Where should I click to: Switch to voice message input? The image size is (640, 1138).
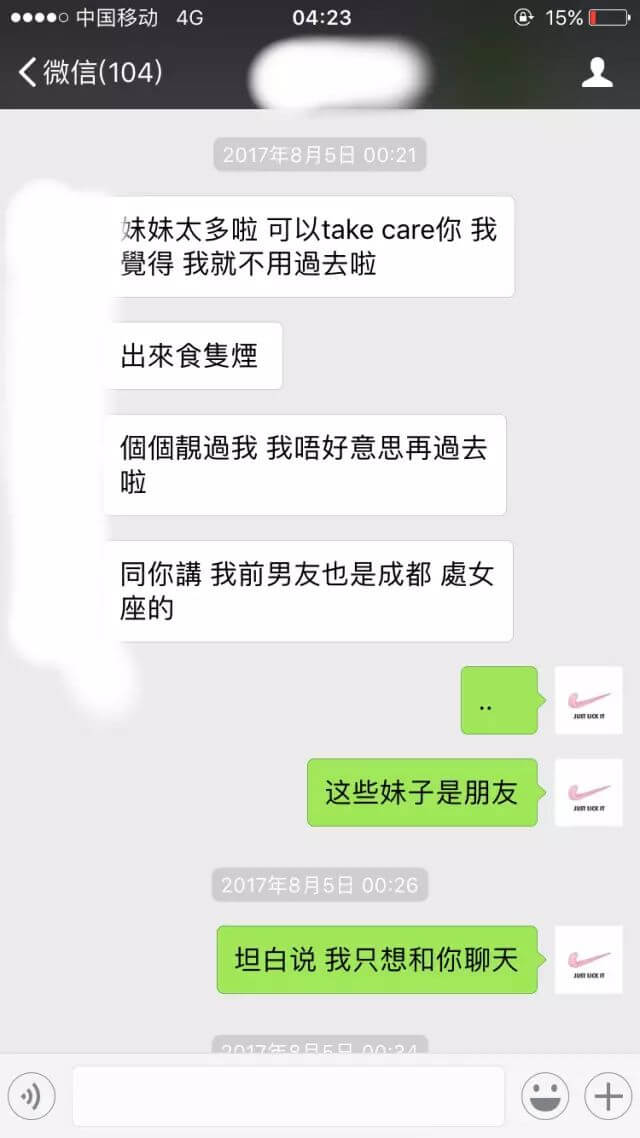pos(33,1096)
